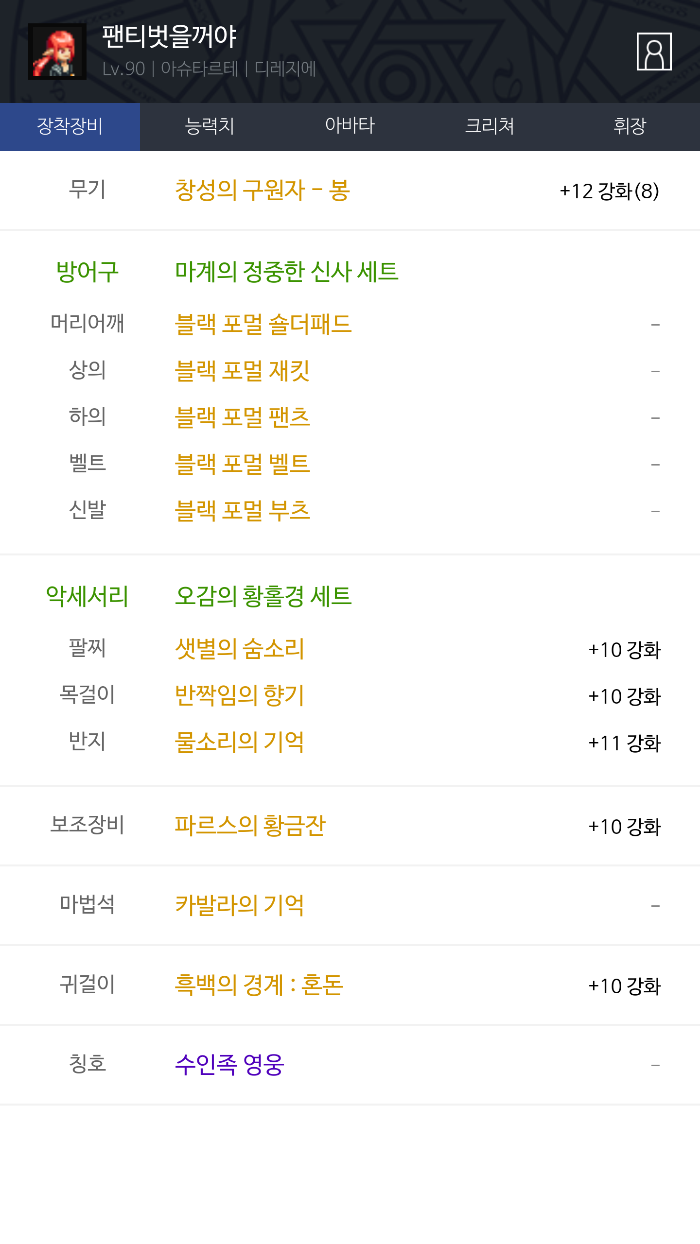View earring 흑백의 경계 : 혼돈
The width and height of the screenshot is (700, 1244).
pos(258,985)
